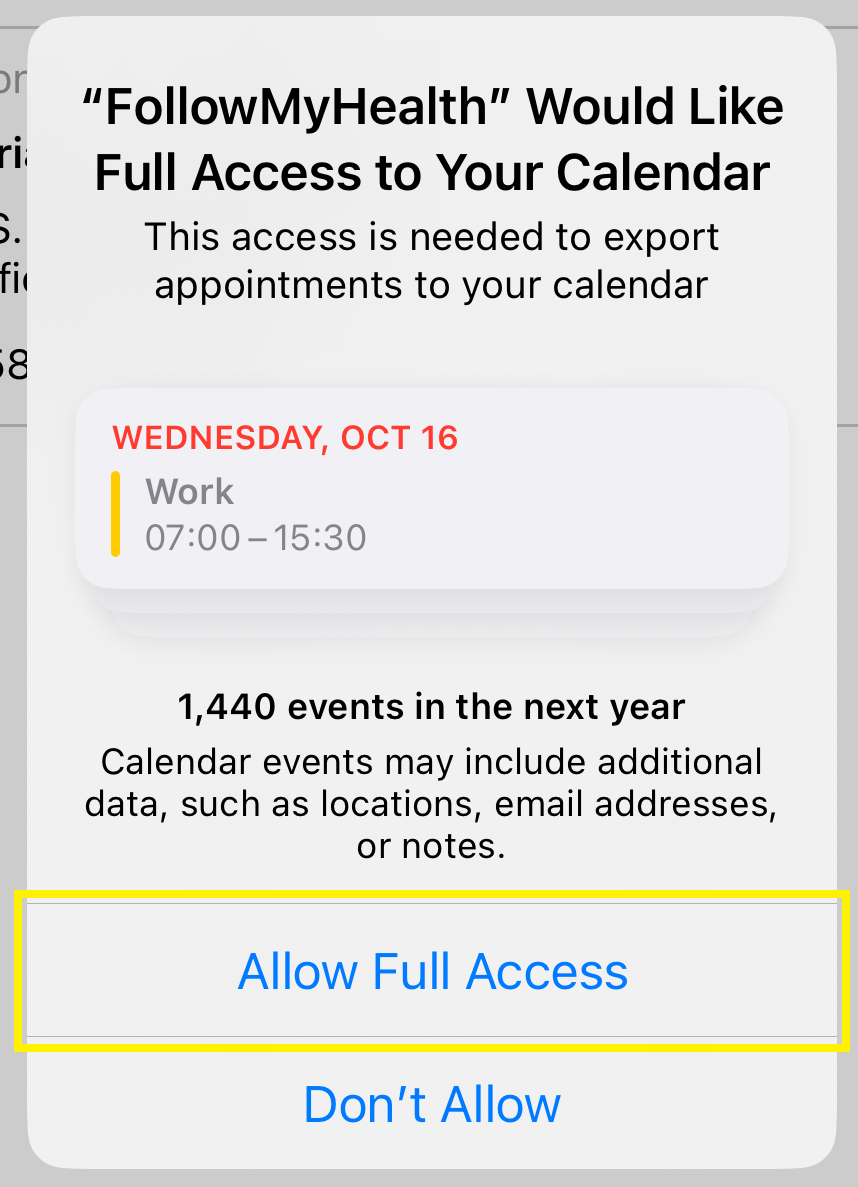Select the 07:00–15:30 time range

coord(255,537)
